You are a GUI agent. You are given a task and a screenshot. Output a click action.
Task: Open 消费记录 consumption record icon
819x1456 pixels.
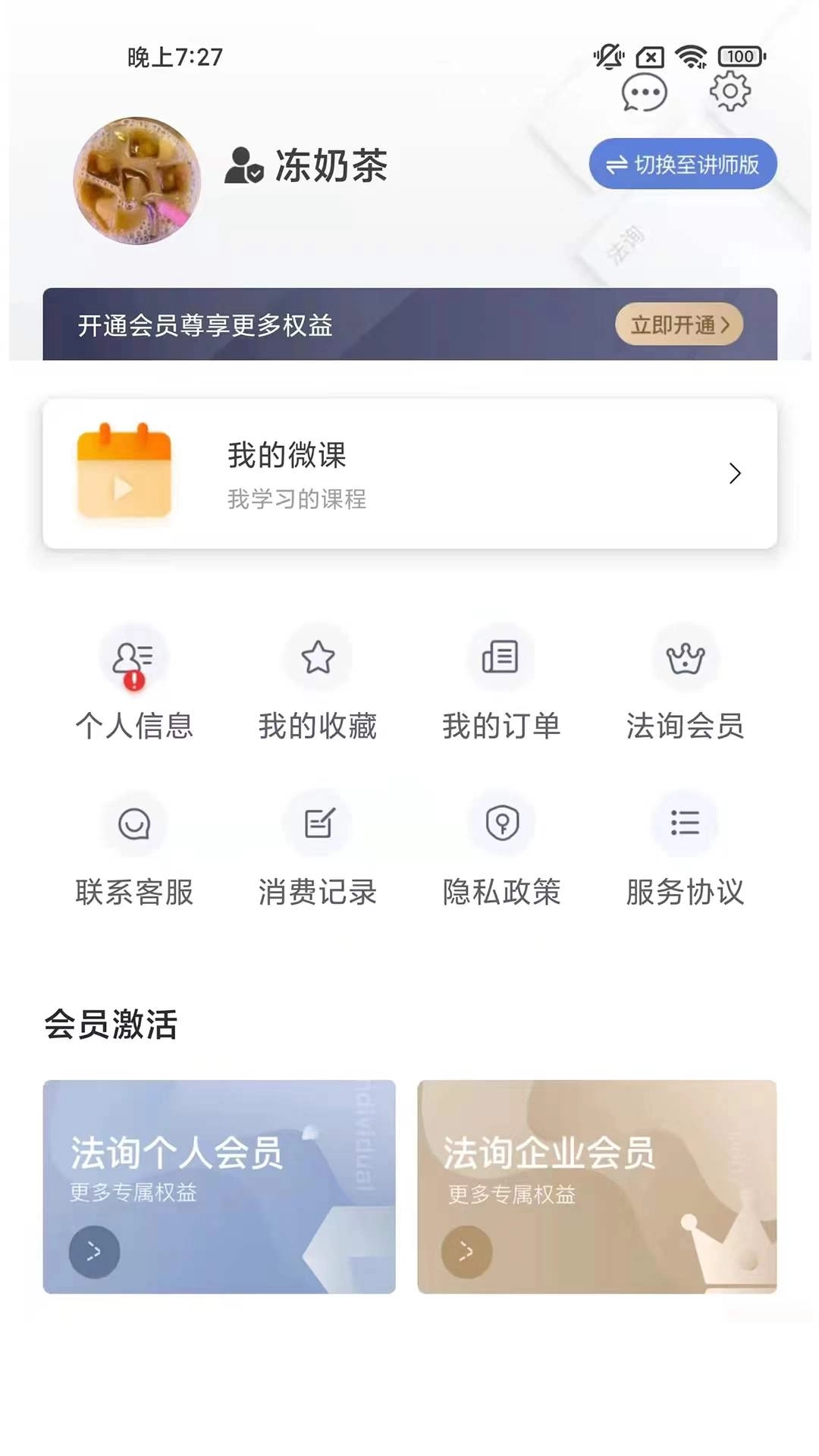pos(318,823)
